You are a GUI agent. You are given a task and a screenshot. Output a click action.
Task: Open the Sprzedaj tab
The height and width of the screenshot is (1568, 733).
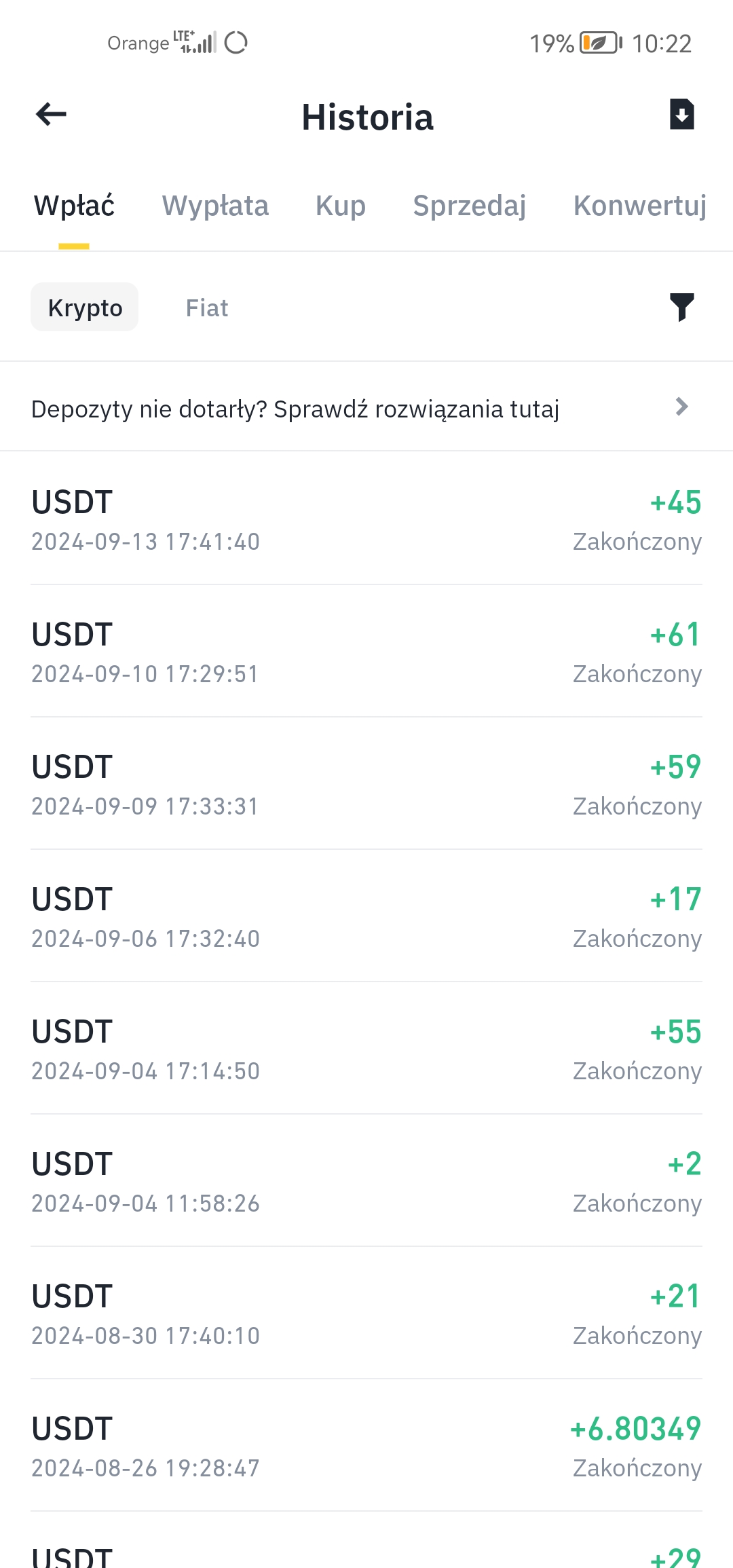tap(470, 206)
